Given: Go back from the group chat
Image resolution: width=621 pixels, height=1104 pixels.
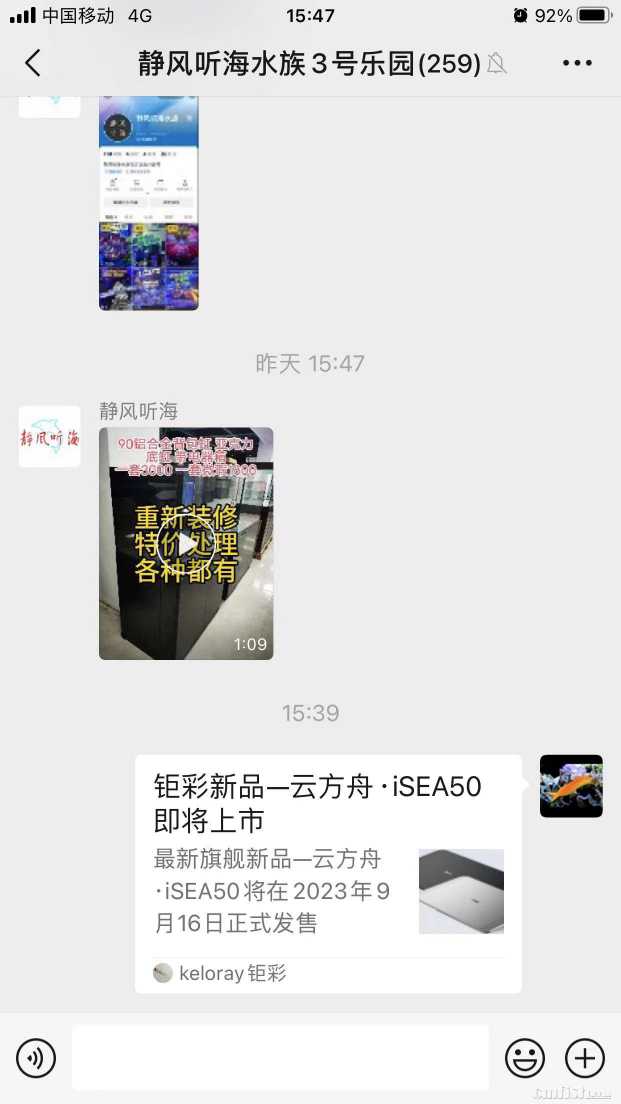Looking at the screenshot, I should [x=33, y=64].
